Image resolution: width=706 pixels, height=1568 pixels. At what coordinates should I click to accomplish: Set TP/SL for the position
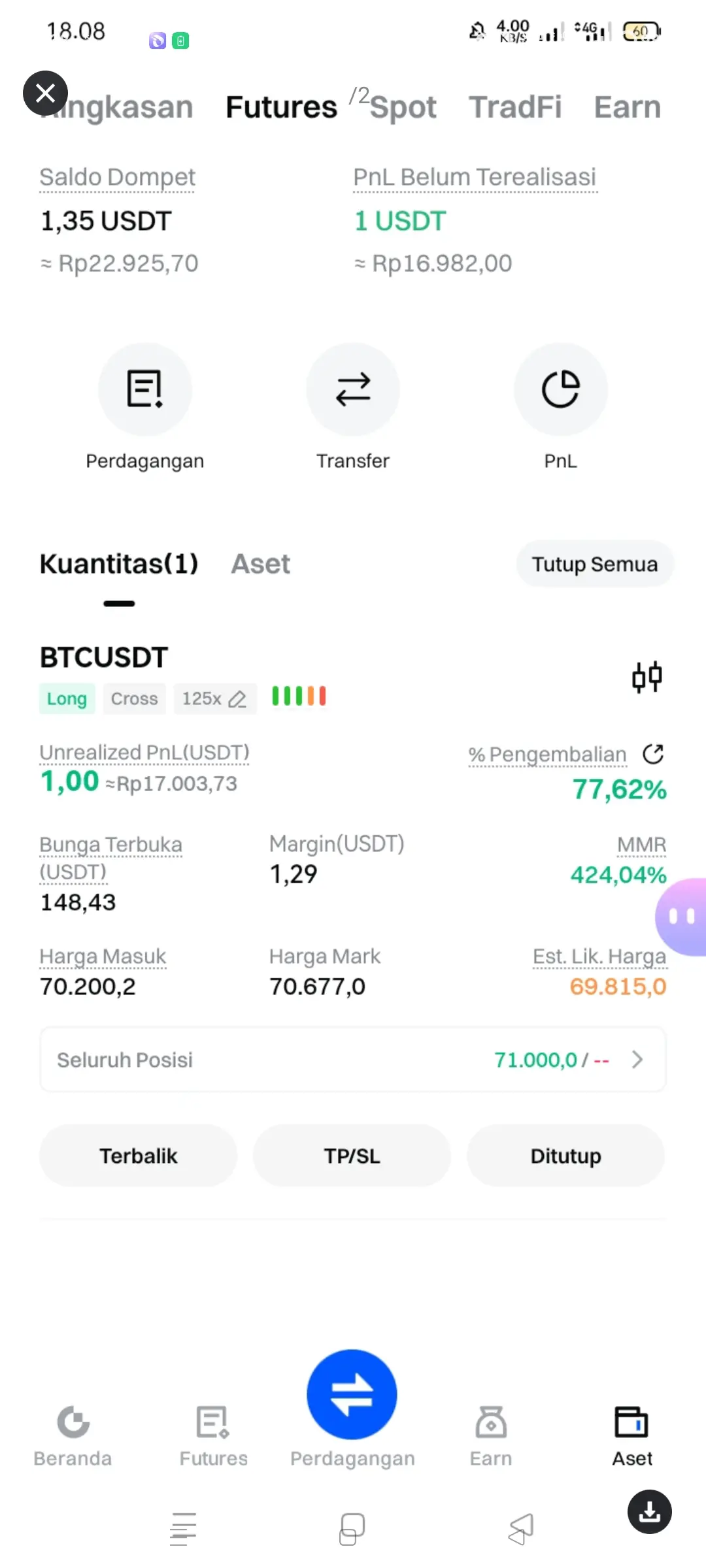pos(352,1156)
